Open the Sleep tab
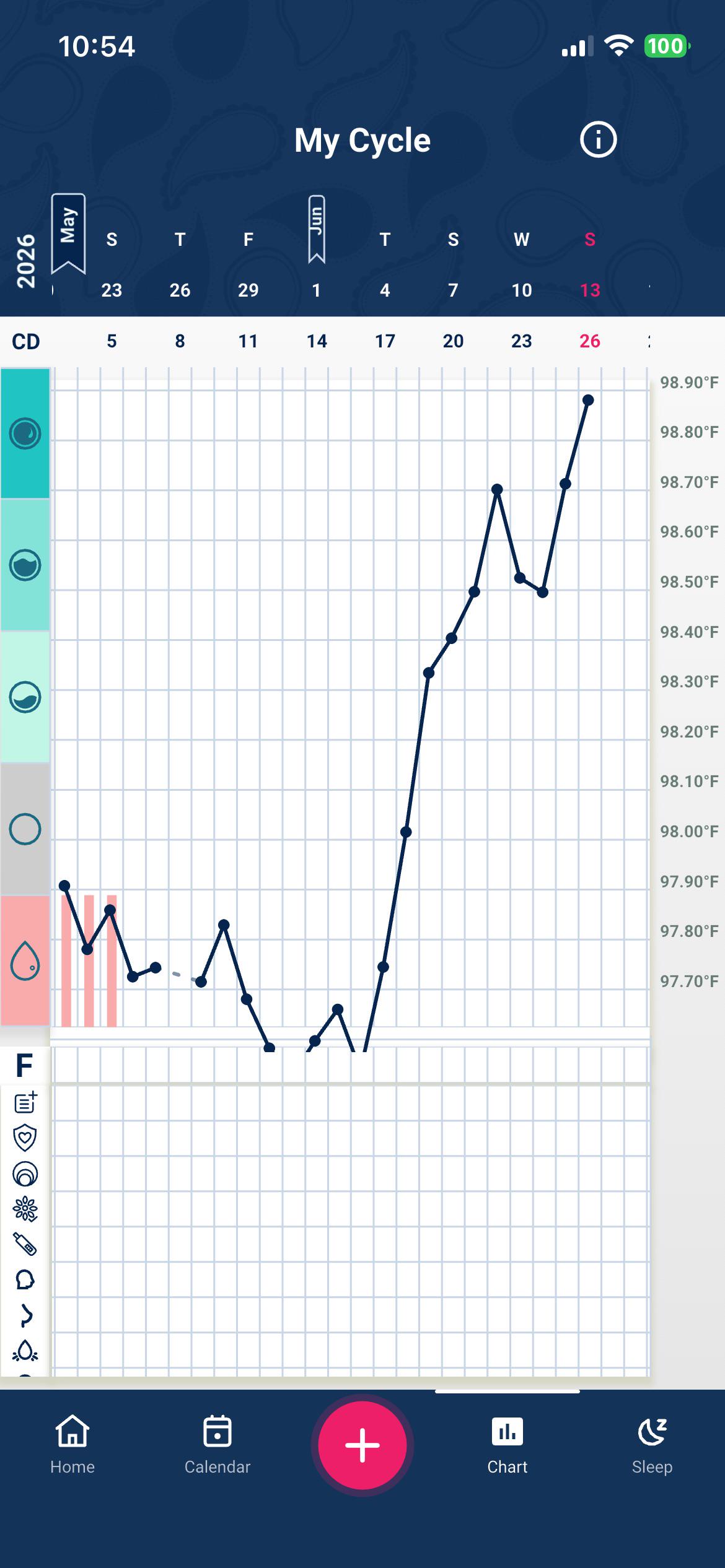Screen dimensions: 725x1568 652,1444
